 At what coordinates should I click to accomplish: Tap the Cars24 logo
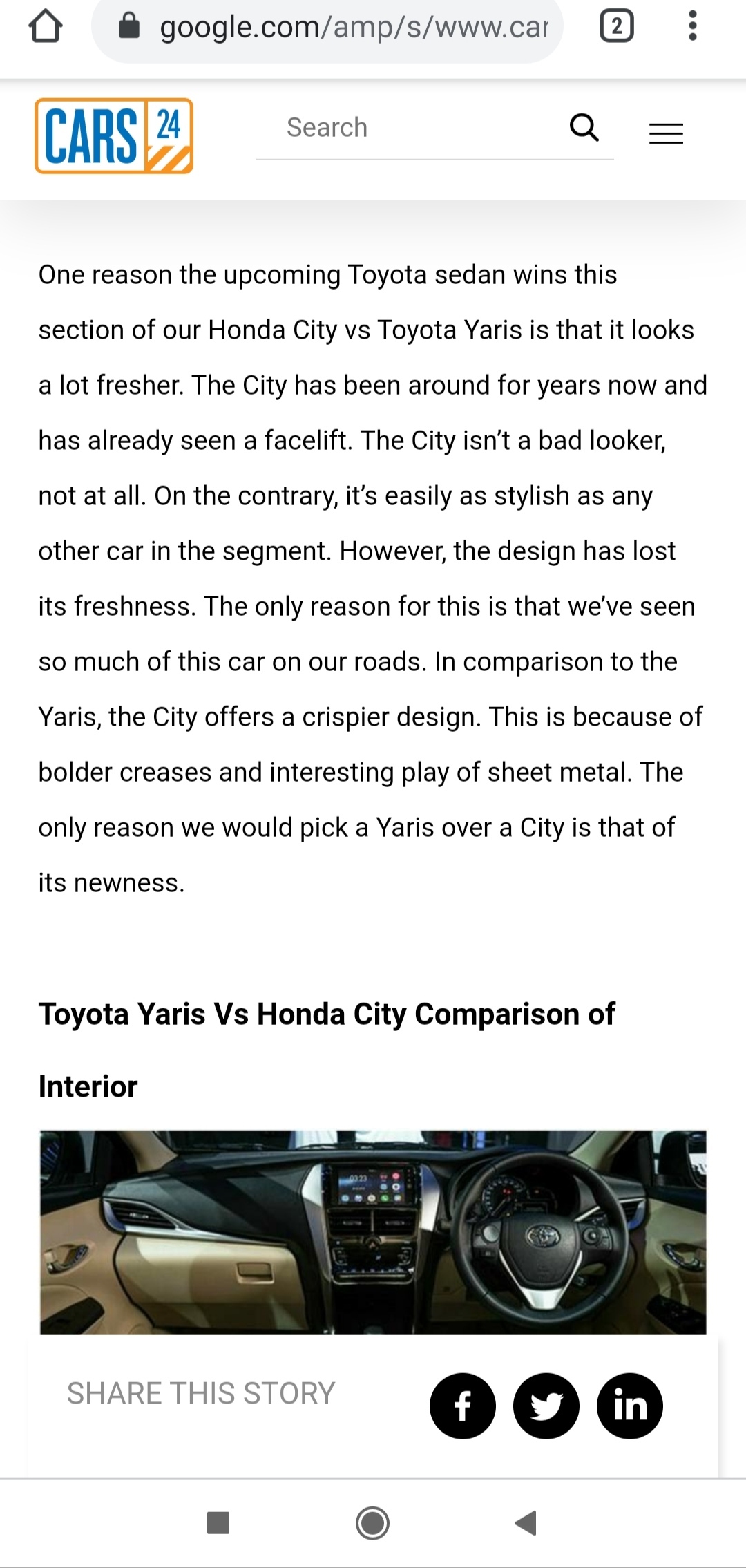coord(114,135)
